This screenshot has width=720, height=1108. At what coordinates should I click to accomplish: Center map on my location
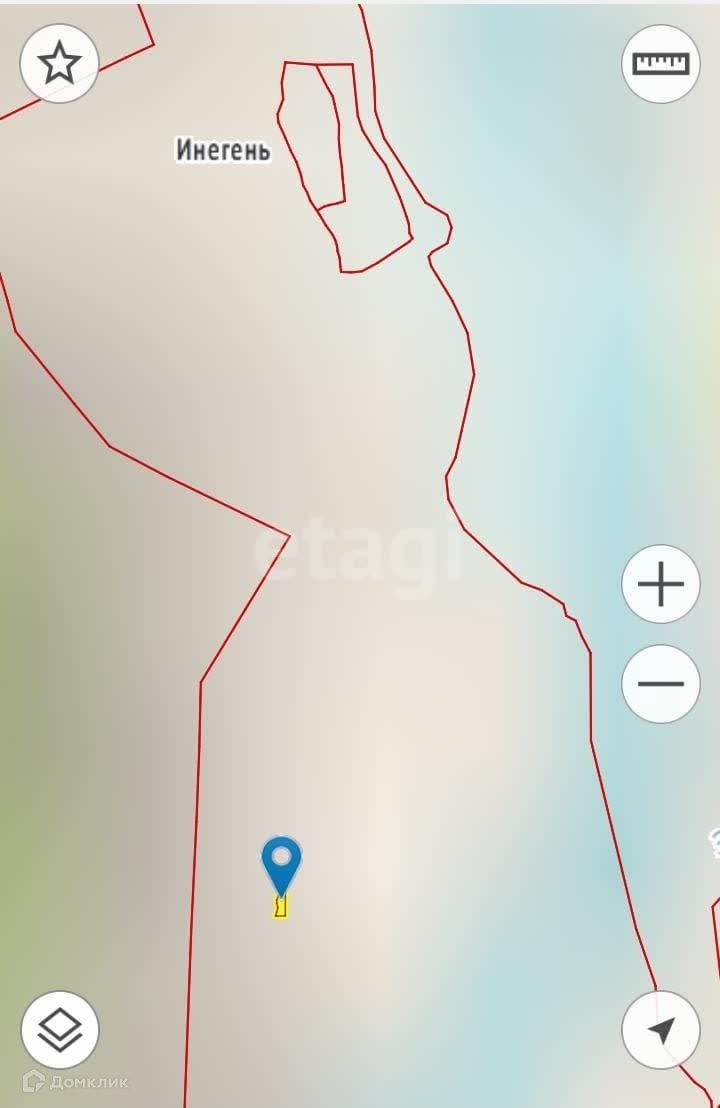[660, 1030]
